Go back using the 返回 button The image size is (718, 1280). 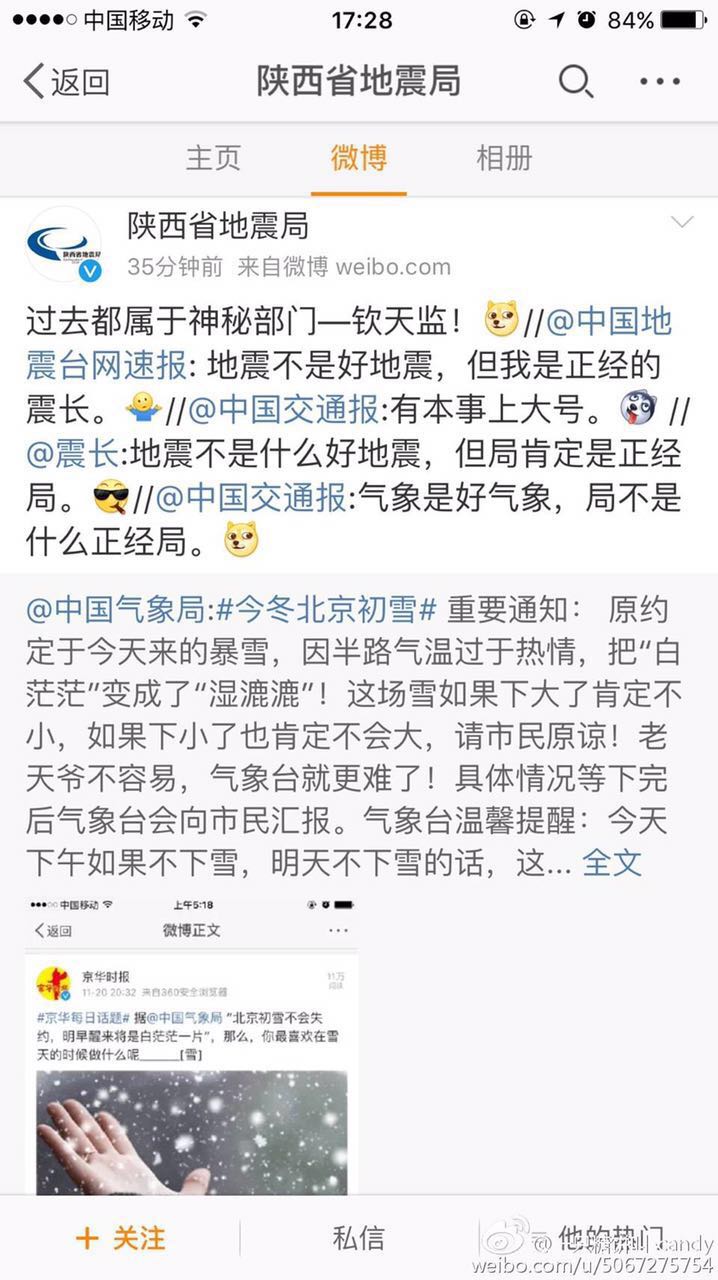66,82
